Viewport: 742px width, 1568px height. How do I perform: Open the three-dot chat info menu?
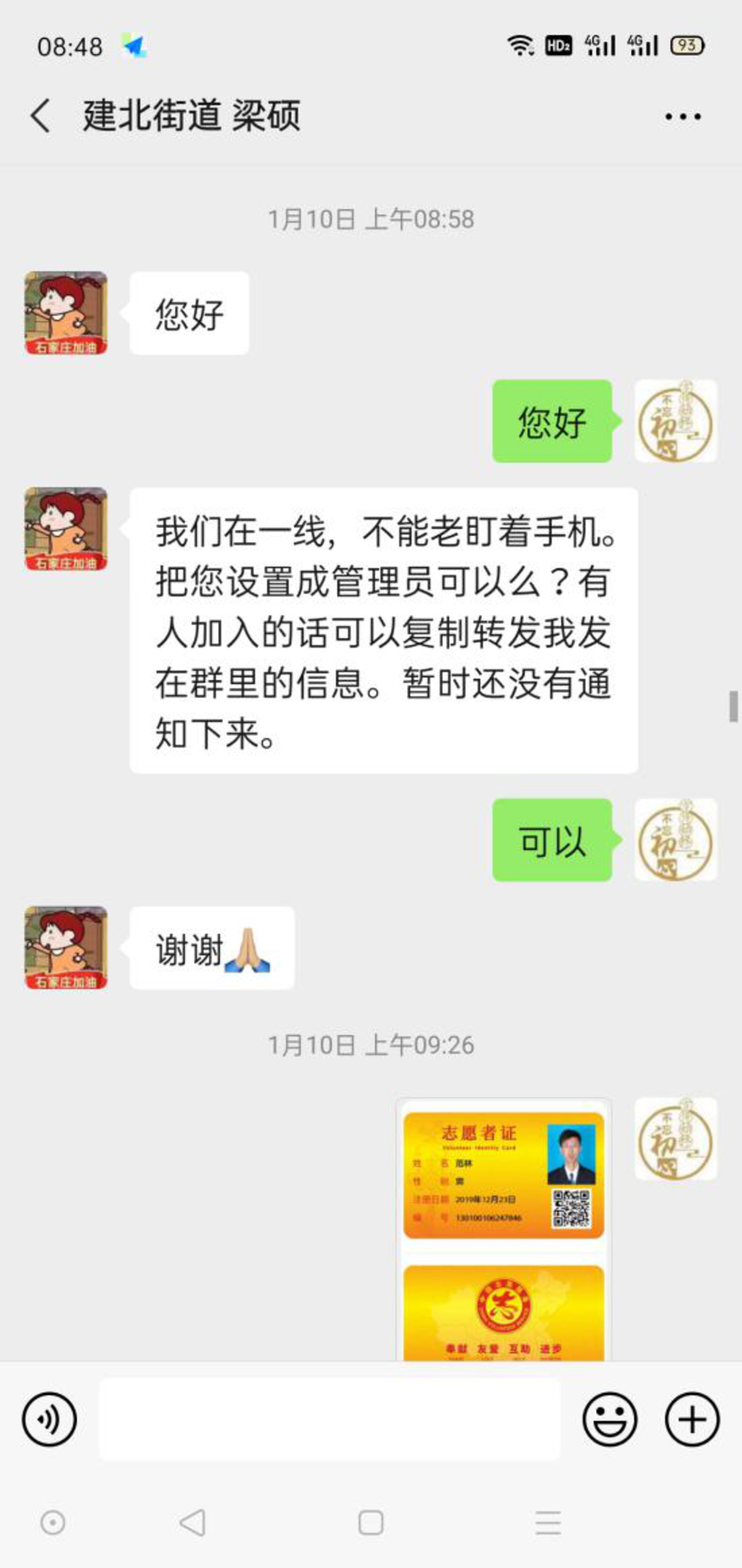click(x=683, y=117)
